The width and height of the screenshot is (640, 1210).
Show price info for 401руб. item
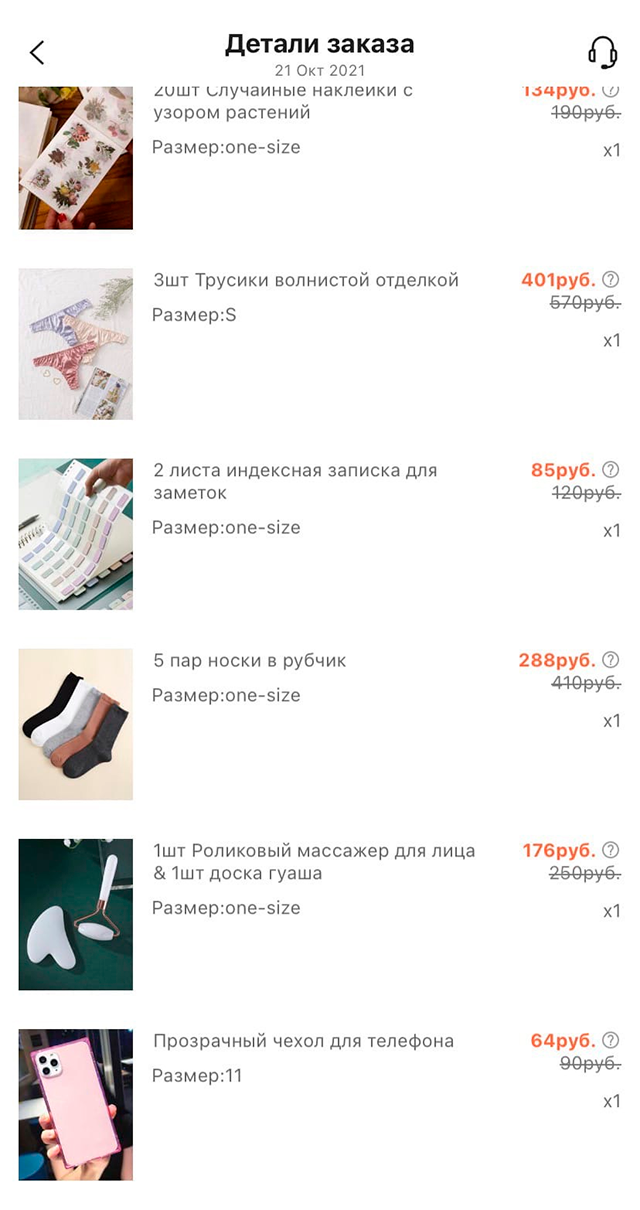click(611, 279)
